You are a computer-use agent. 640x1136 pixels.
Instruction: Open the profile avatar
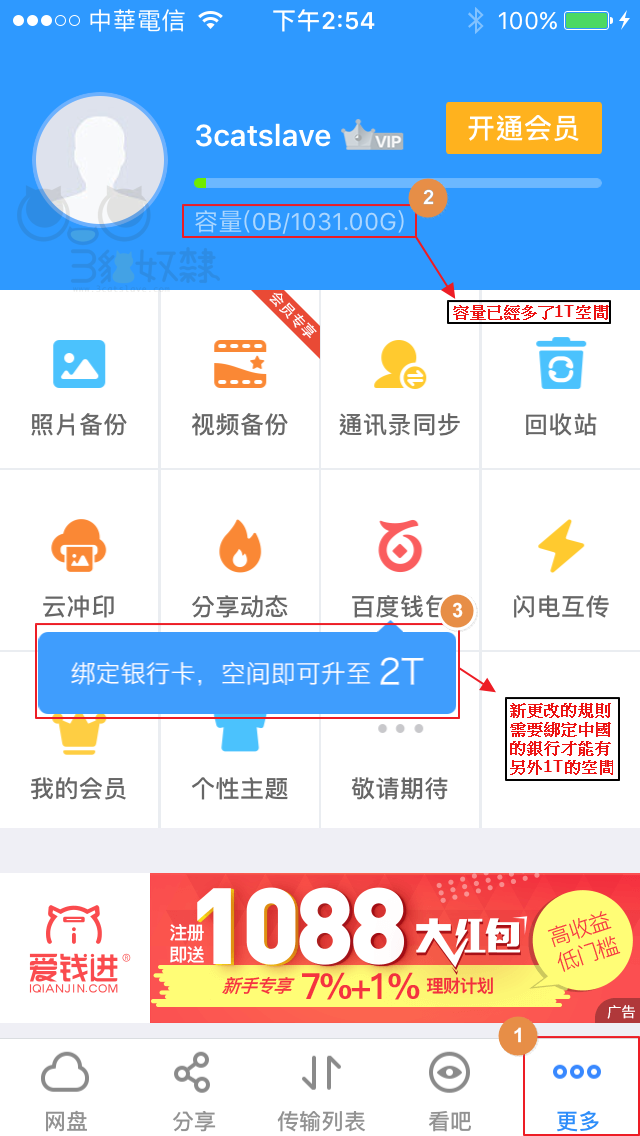point(99,160)
